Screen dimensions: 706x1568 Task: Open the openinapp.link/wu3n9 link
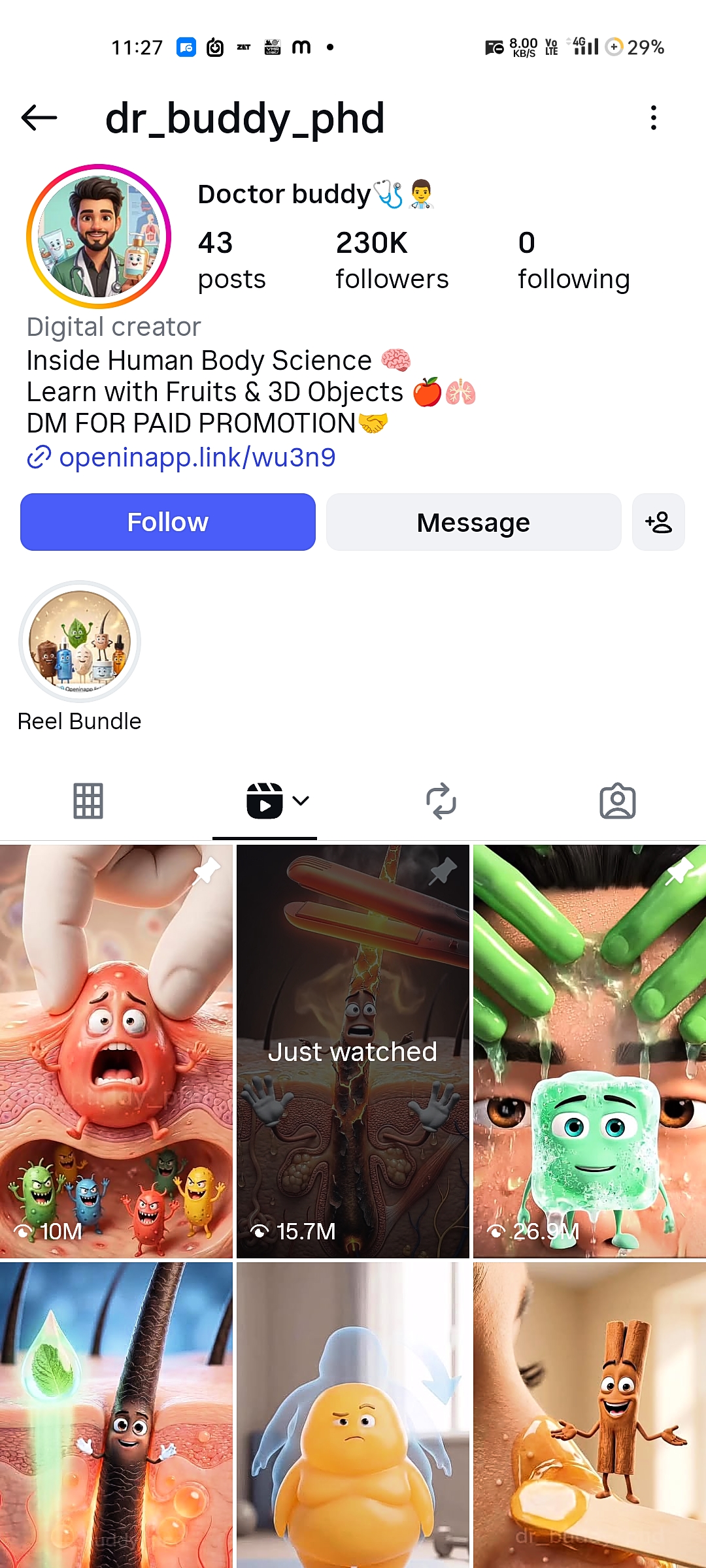196,457
